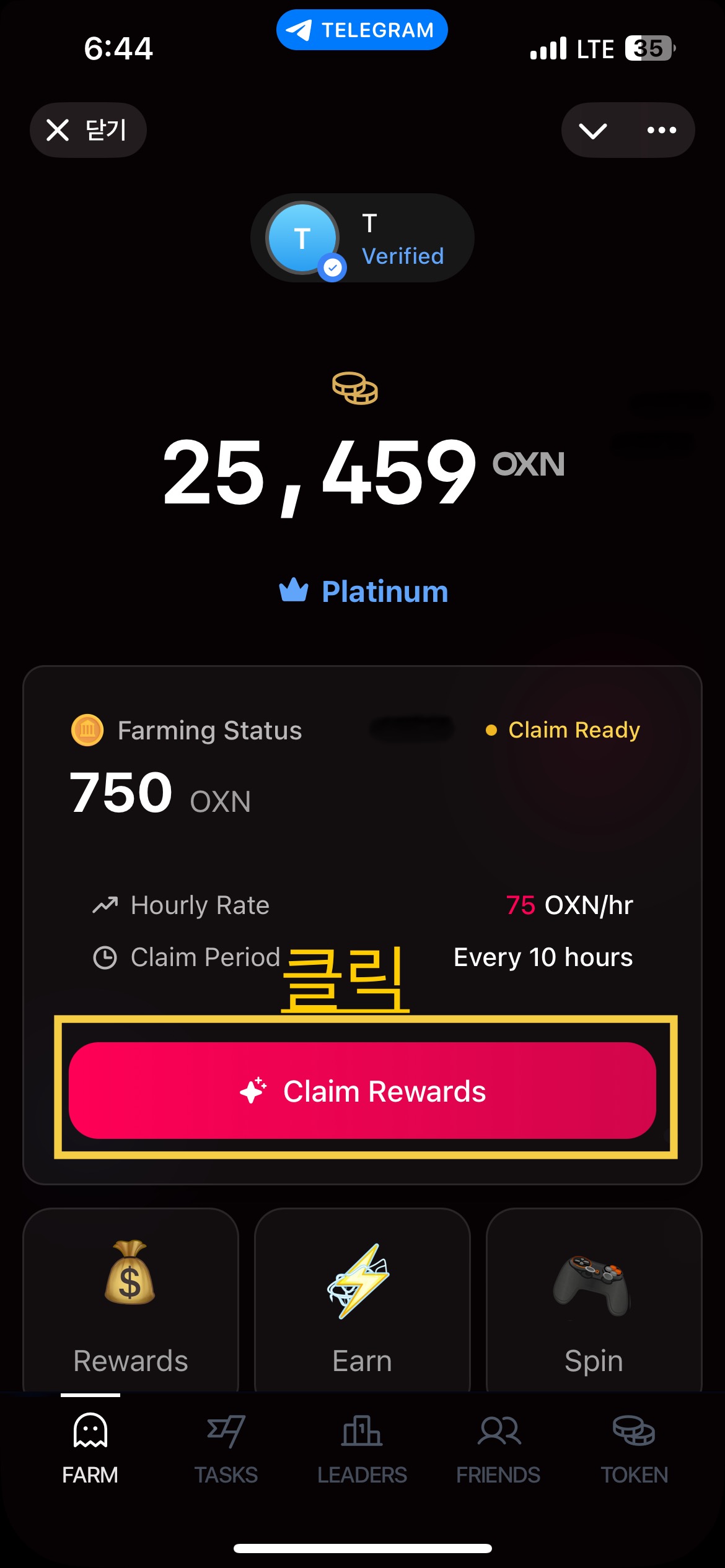725x1568 pixels.
Task: Open the three-dot overflow menu
Action: (x=661, y=130)
